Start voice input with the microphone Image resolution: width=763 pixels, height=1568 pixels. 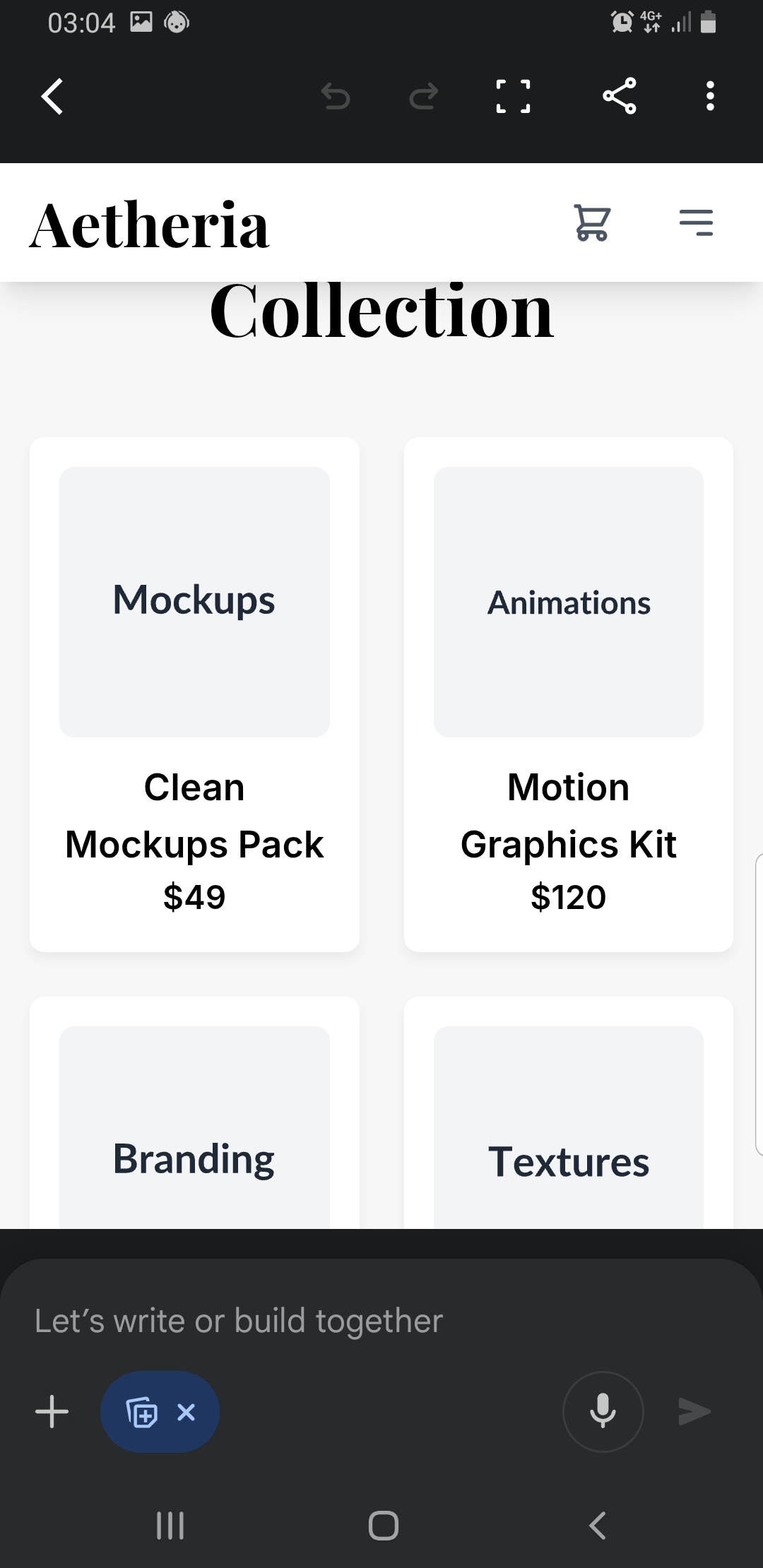click(x=603, y=1411)
